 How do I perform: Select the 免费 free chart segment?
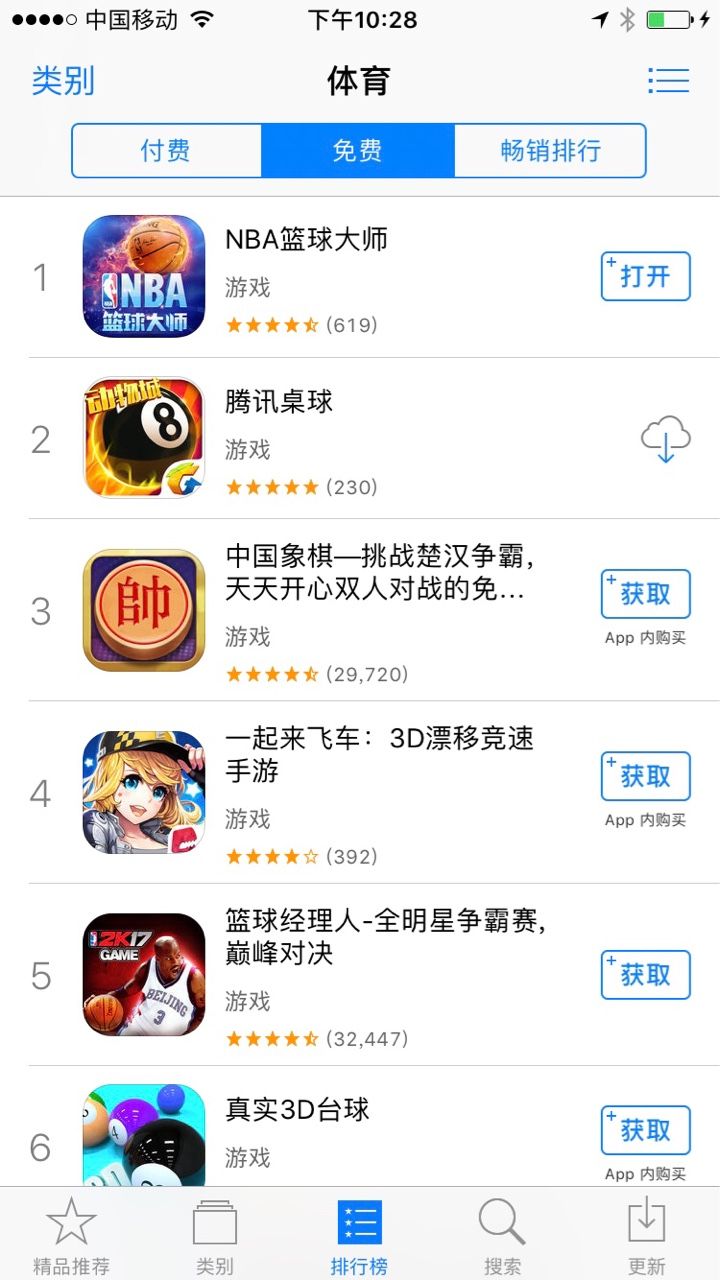358,151
